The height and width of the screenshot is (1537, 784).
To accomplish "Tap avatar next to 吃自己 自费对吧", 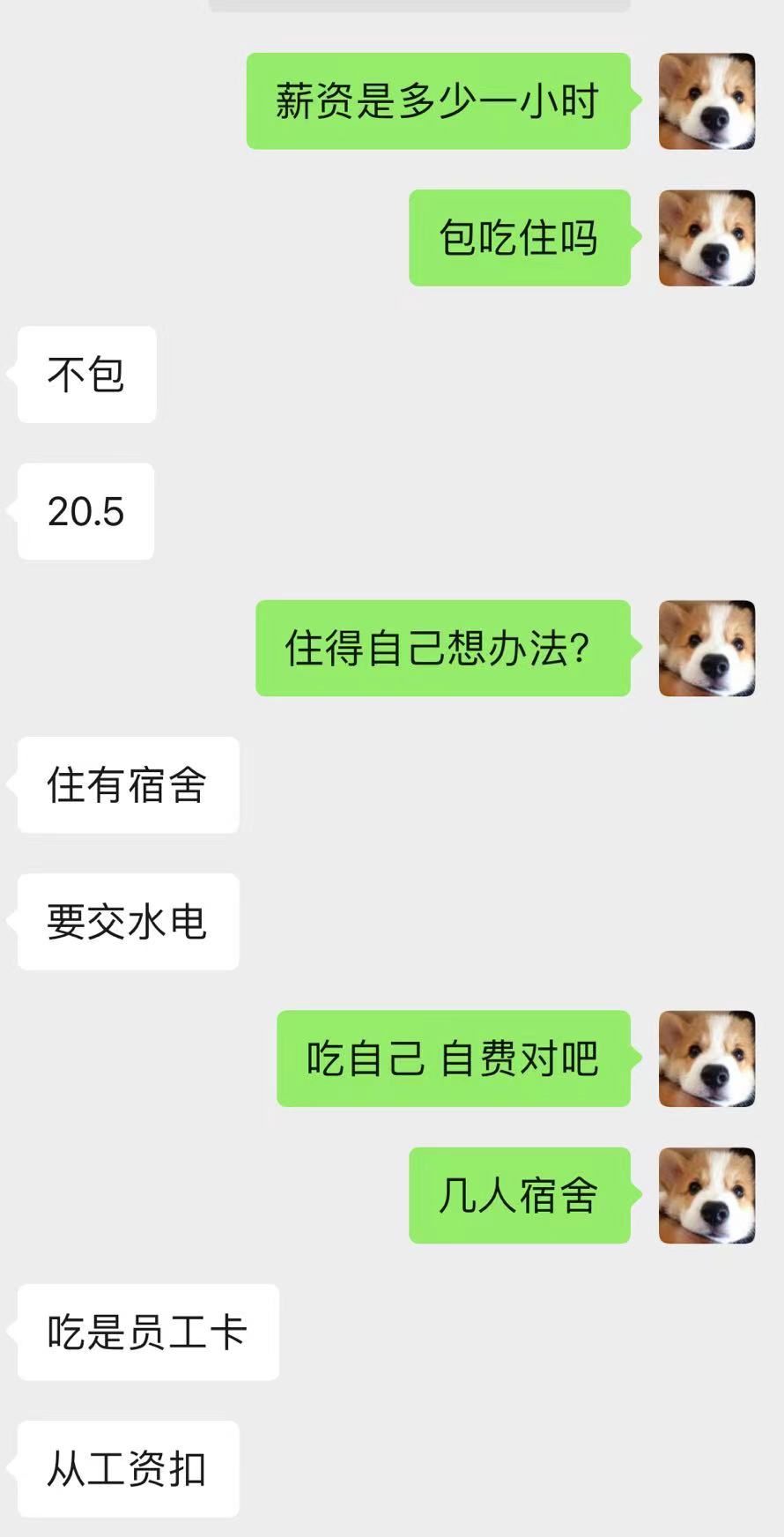I will pos(706,1058).
